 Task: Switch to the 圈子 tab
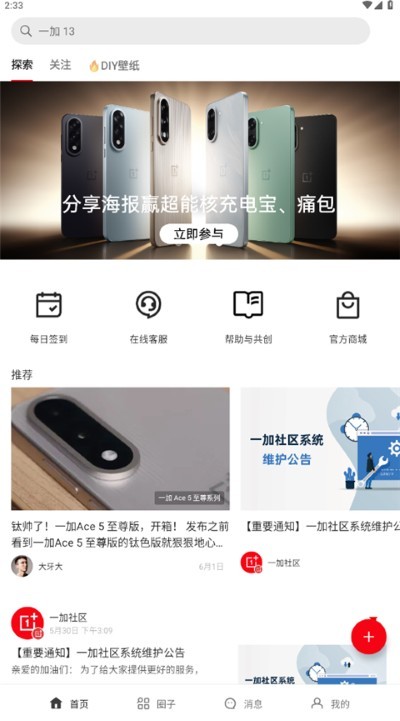(156, 704)
